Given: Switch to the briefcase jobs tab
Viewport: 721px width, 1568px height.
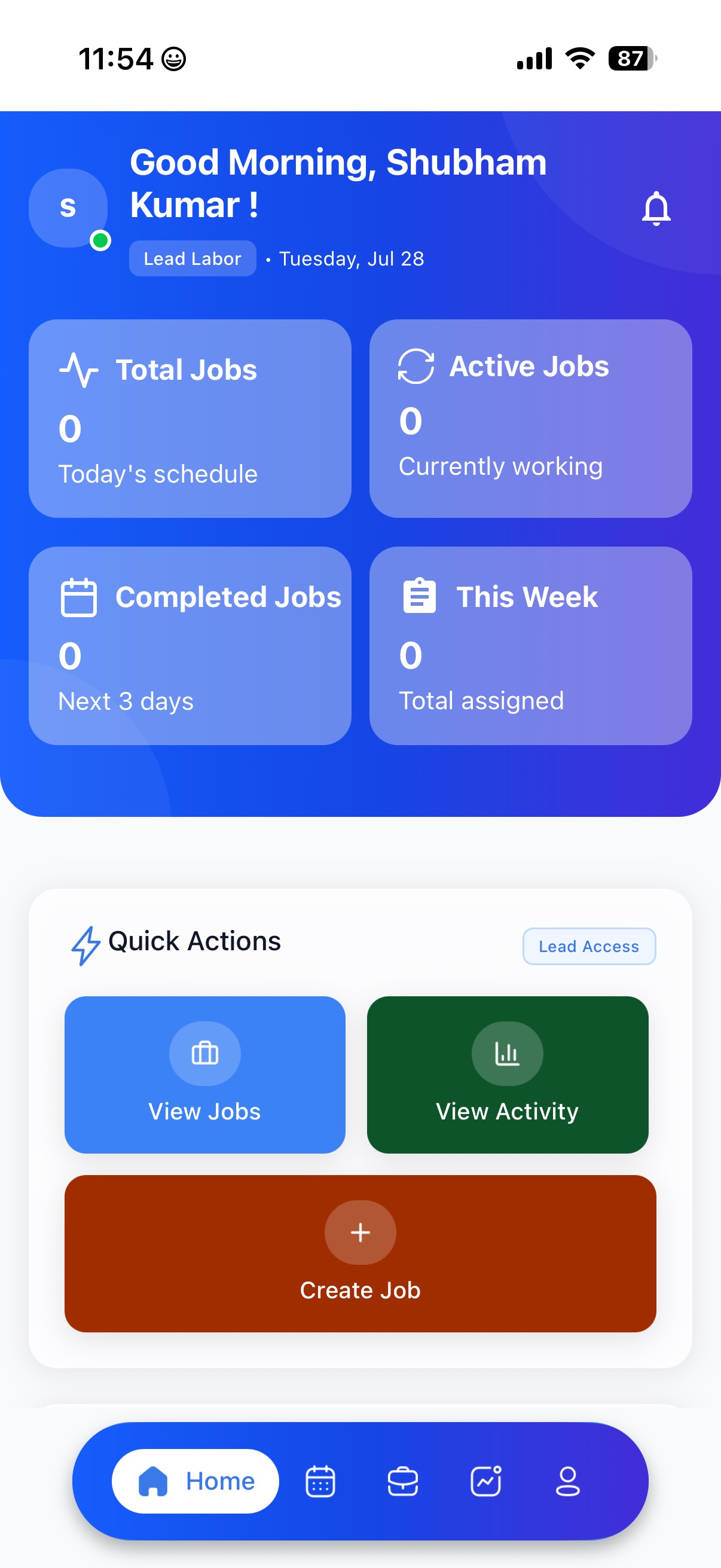Looking at the screenshot, I should [x=403, y=1481].
